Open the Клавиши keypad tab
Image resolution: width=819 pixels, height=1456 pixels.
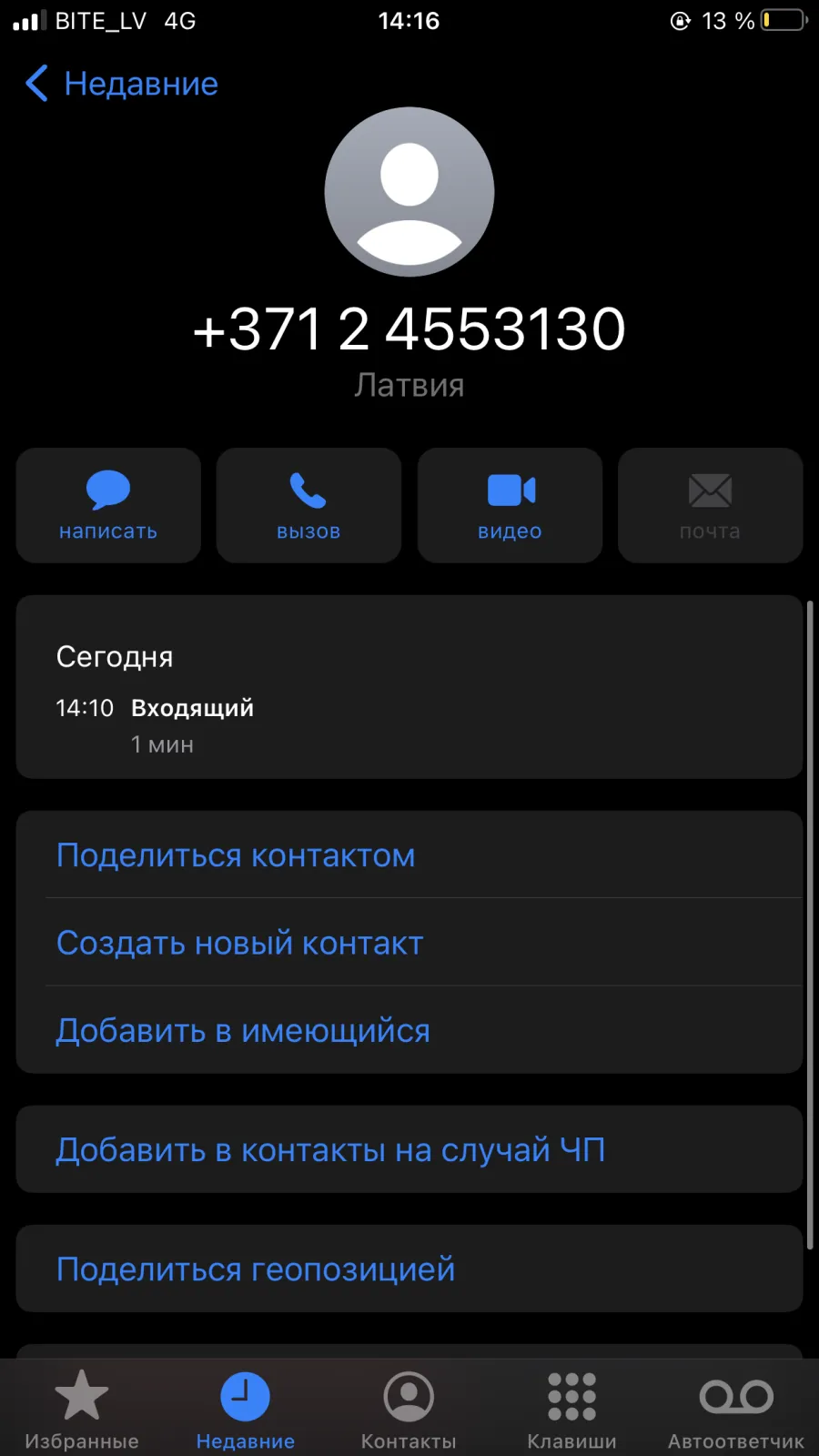[572, 1409]
